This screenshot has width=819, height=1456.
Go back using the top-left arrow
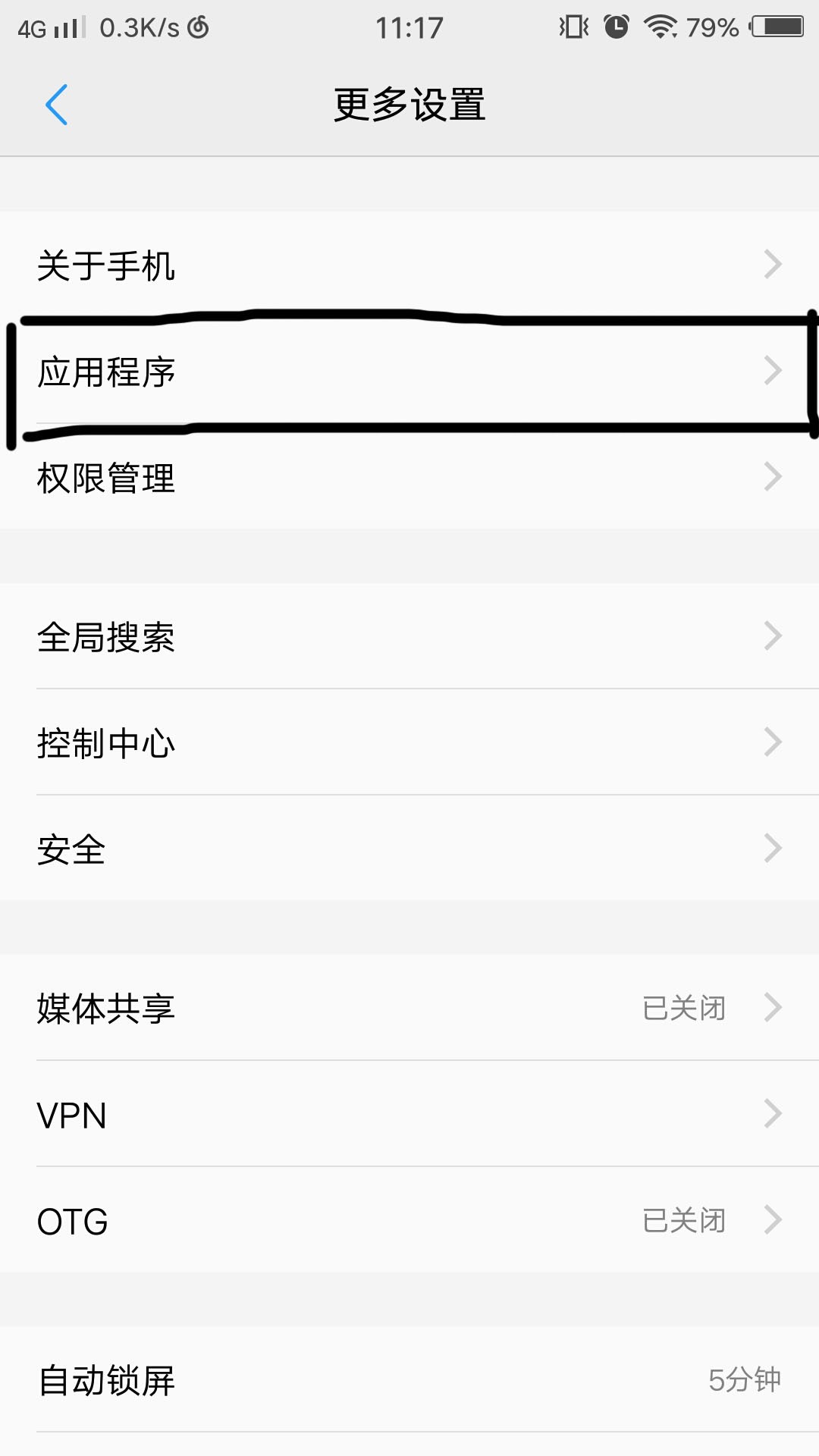[x=57, y=105]
